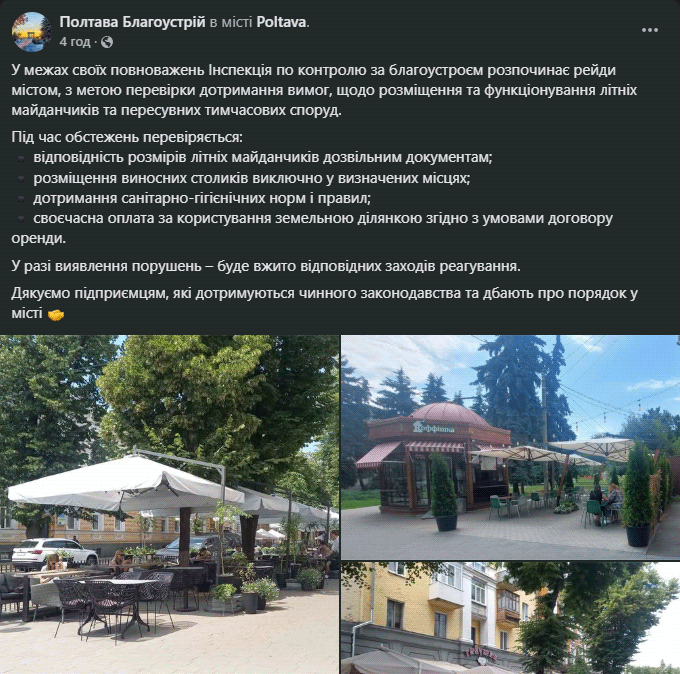Tap the Полтава Благоустрій profile picture
This screenshot has width=680, height=674.
[x=32, y=31]
